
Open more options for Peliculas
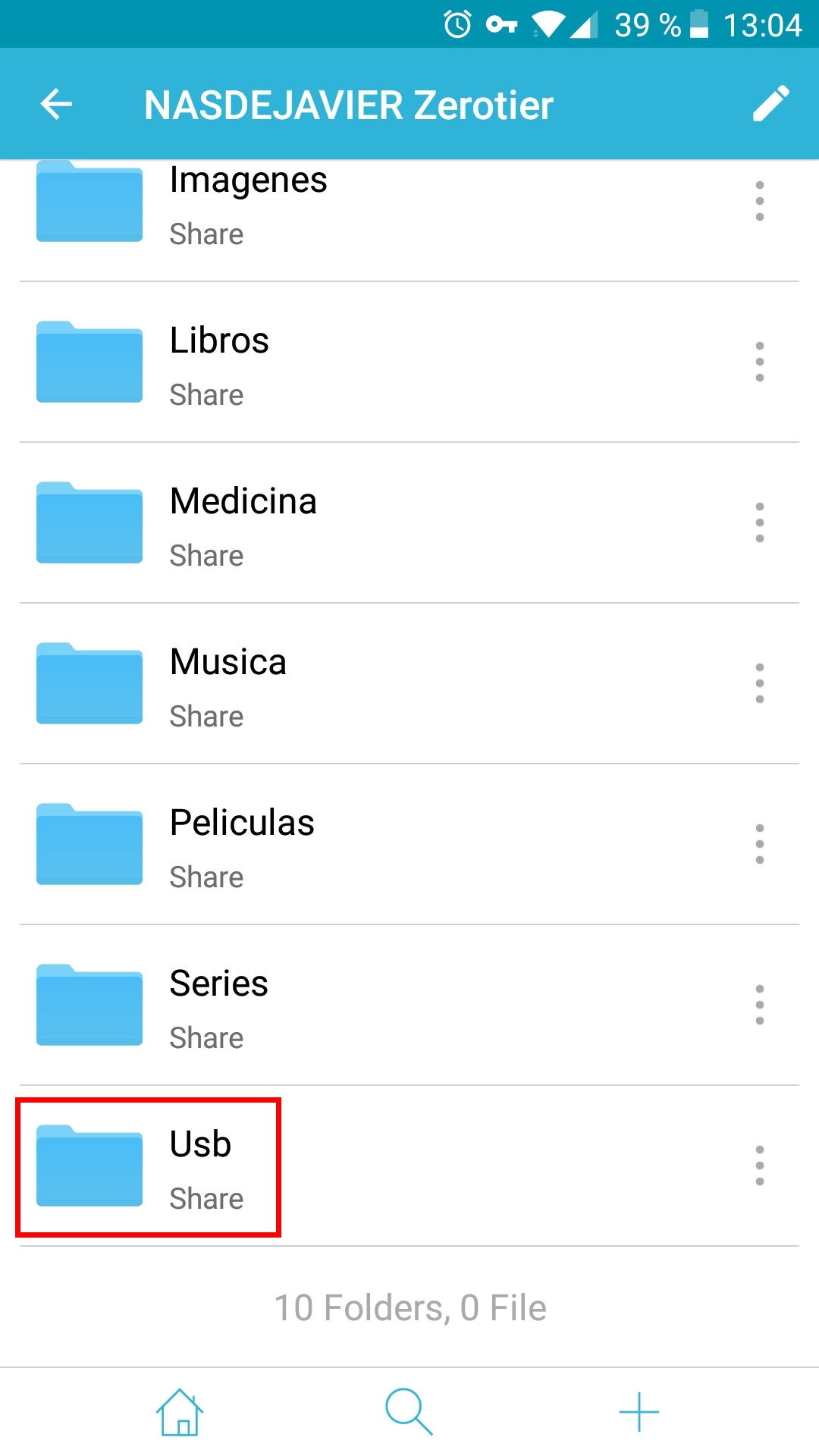[x=759, y=844]
